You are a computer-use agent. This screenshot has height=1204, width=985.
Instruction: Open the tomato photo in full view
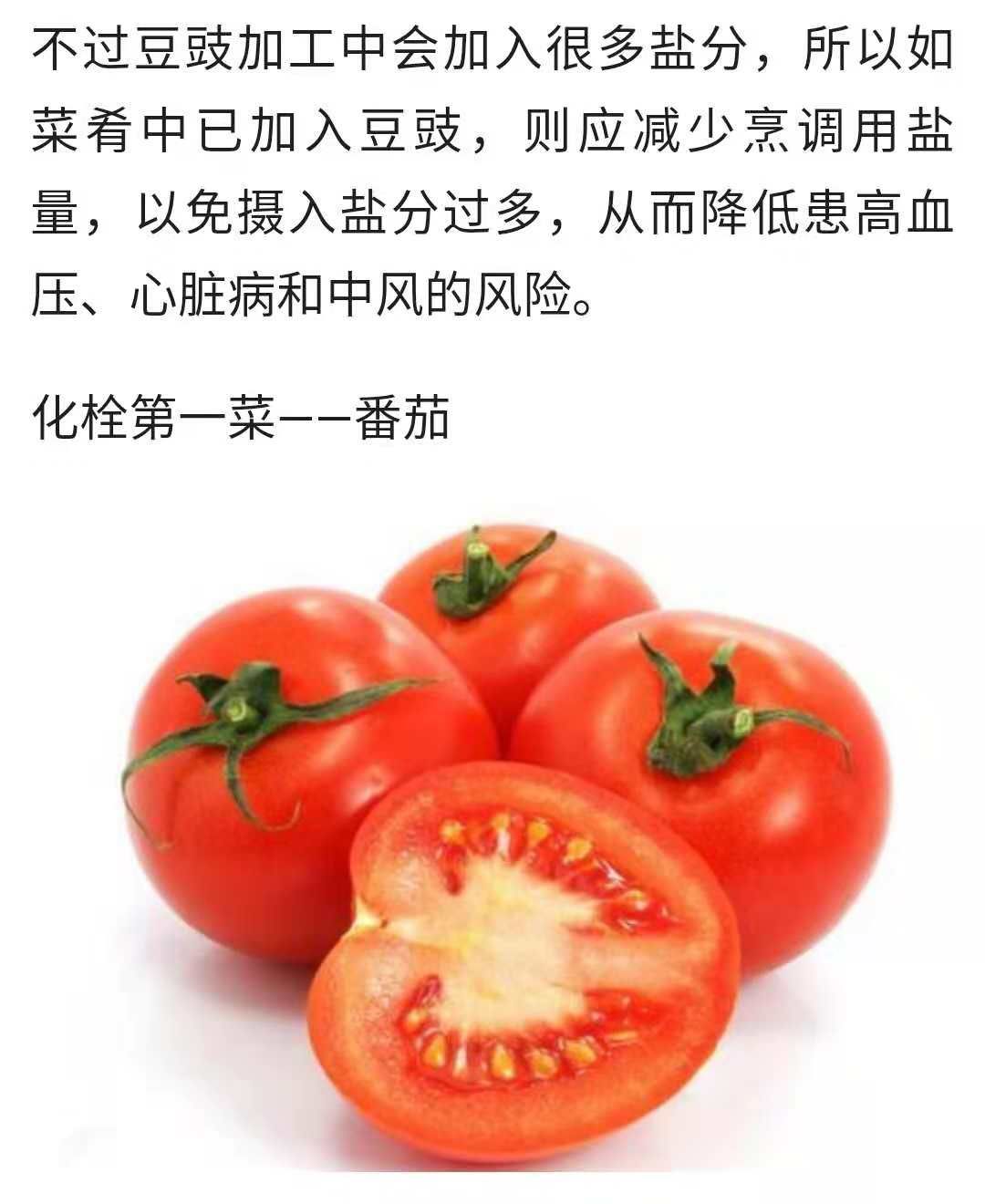[x=506, y=821]
